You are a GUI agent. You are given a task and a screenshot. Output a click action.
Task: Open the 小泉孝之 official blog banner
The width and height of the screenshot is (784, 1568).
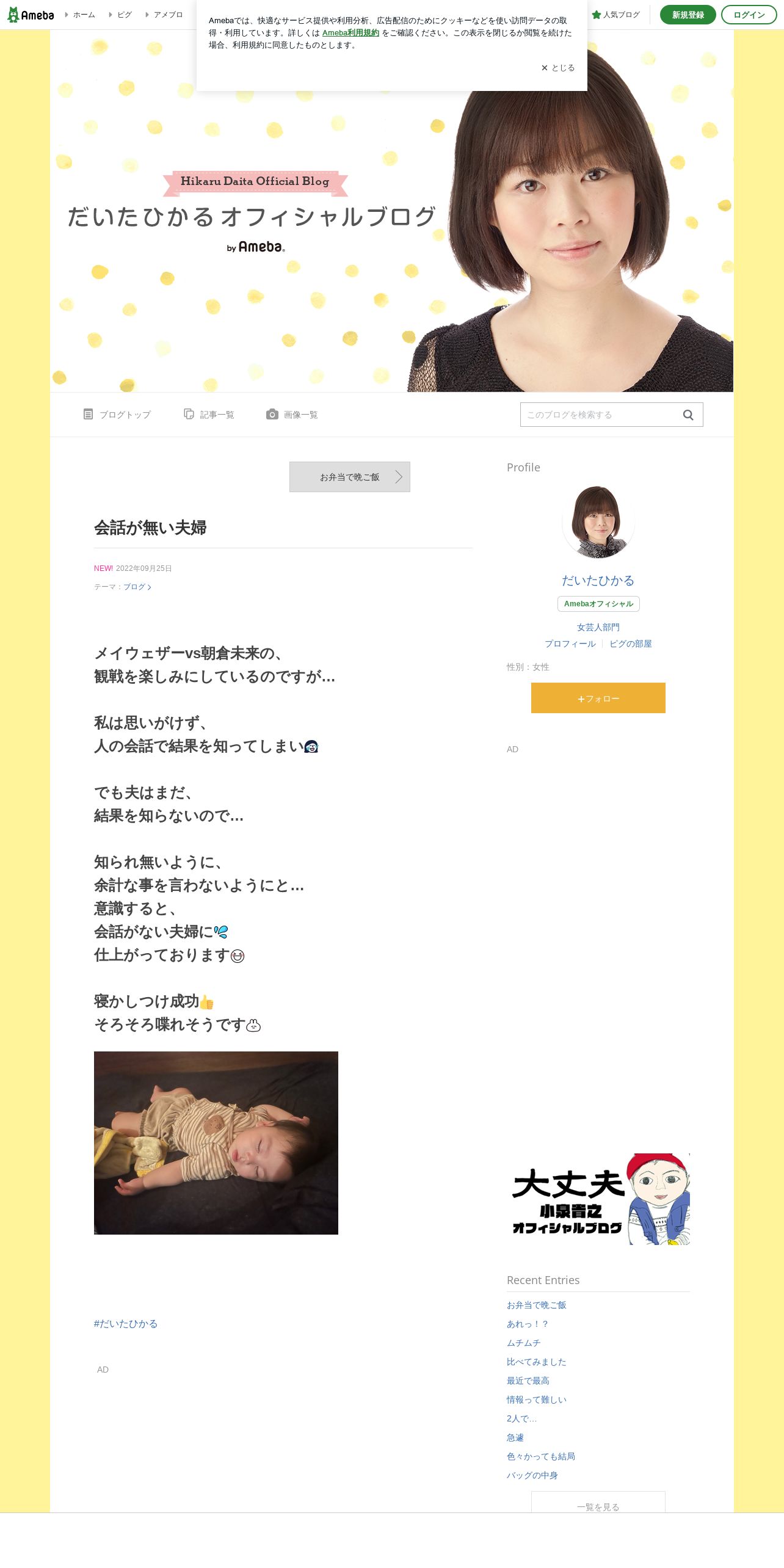[598, 1199]
